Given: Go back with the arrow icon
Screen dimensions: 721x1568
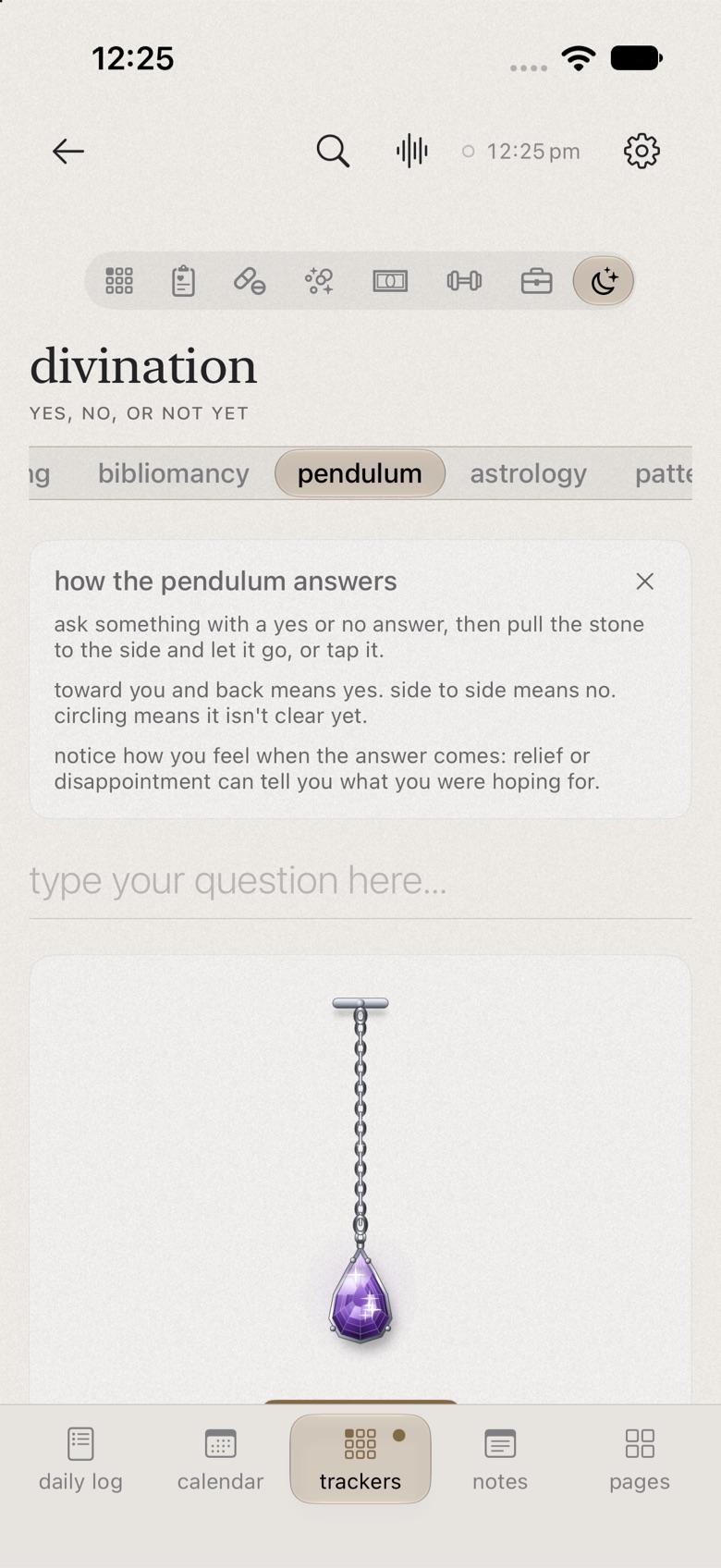Looking at the screenshot, I should click(68, 151).
